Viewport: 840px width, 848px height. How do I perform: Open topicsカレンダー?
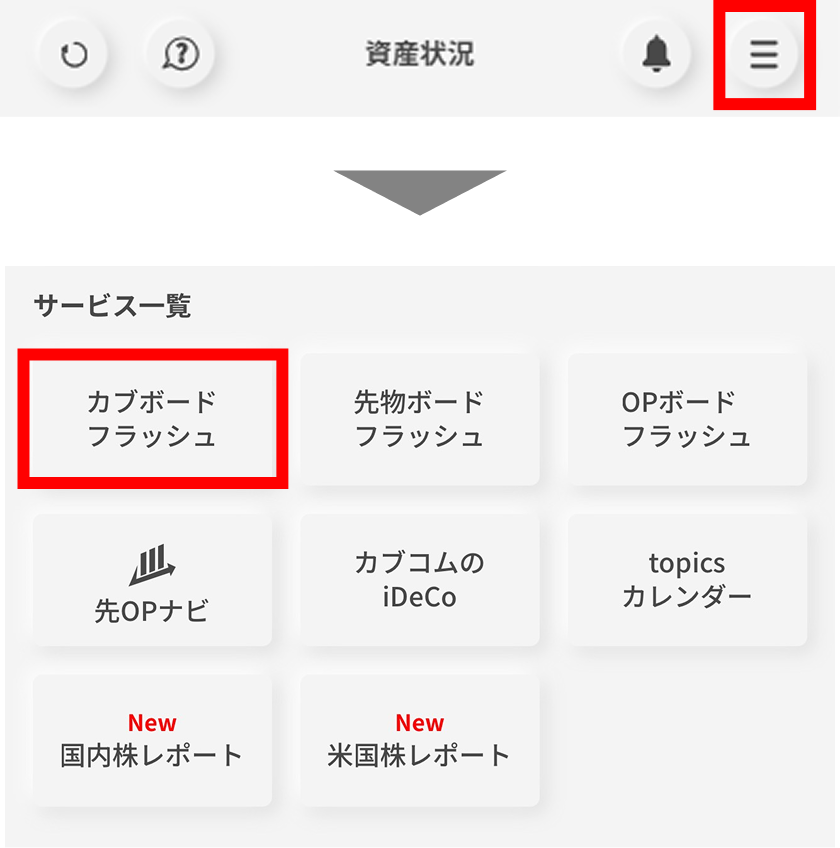[687, 580]
